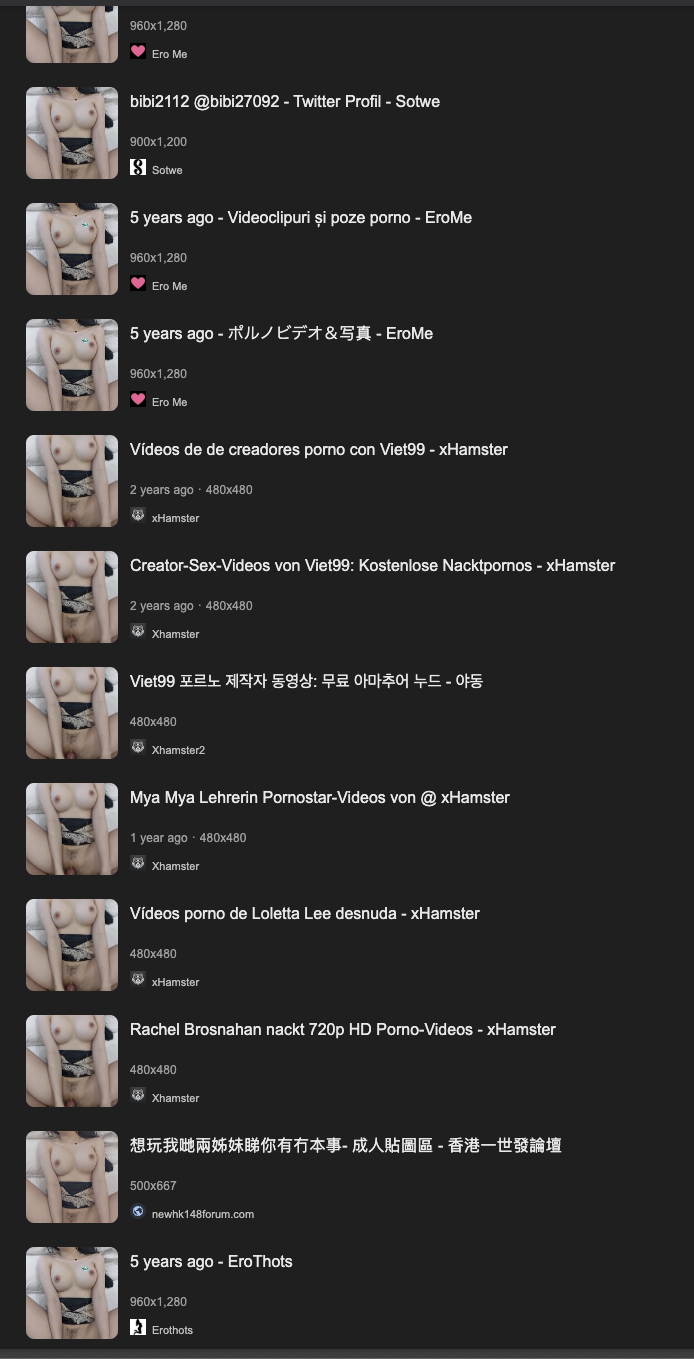Select the ポルノビデオ＆写真 EroMe result
Screen dimensions: 694x1359
(281, 334)
